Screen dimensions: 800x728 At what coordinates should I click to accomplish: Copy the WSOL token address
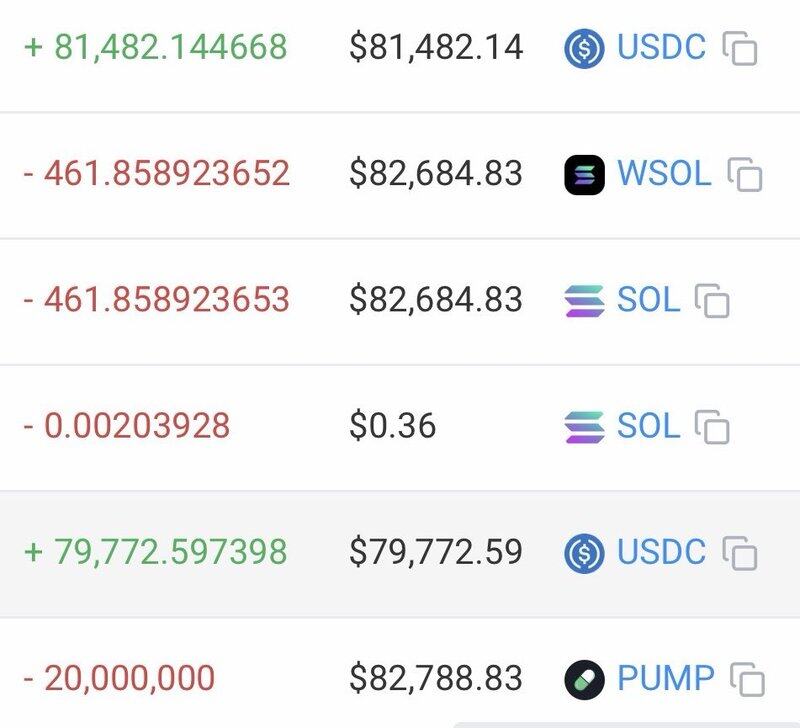point(745,175)
